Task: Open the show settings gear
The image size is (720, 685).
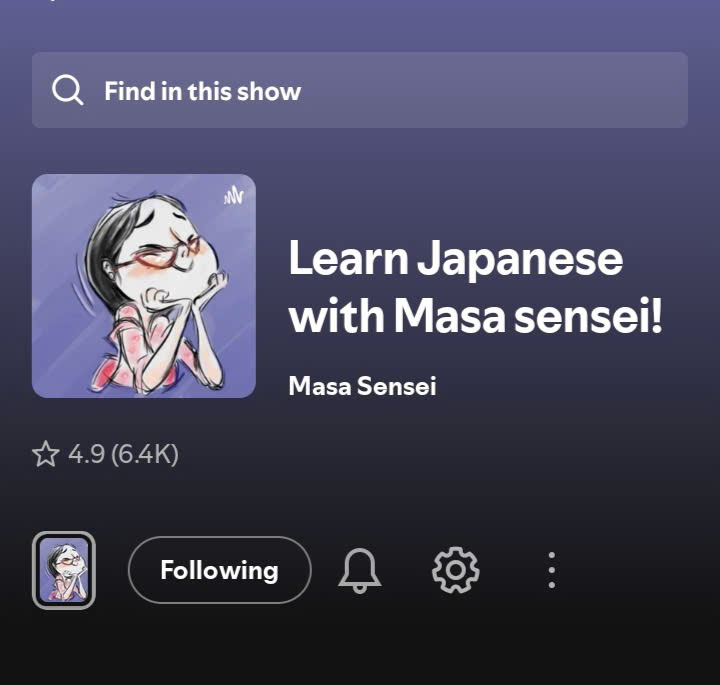Action: pyautogui.click(x=455, y=570)
